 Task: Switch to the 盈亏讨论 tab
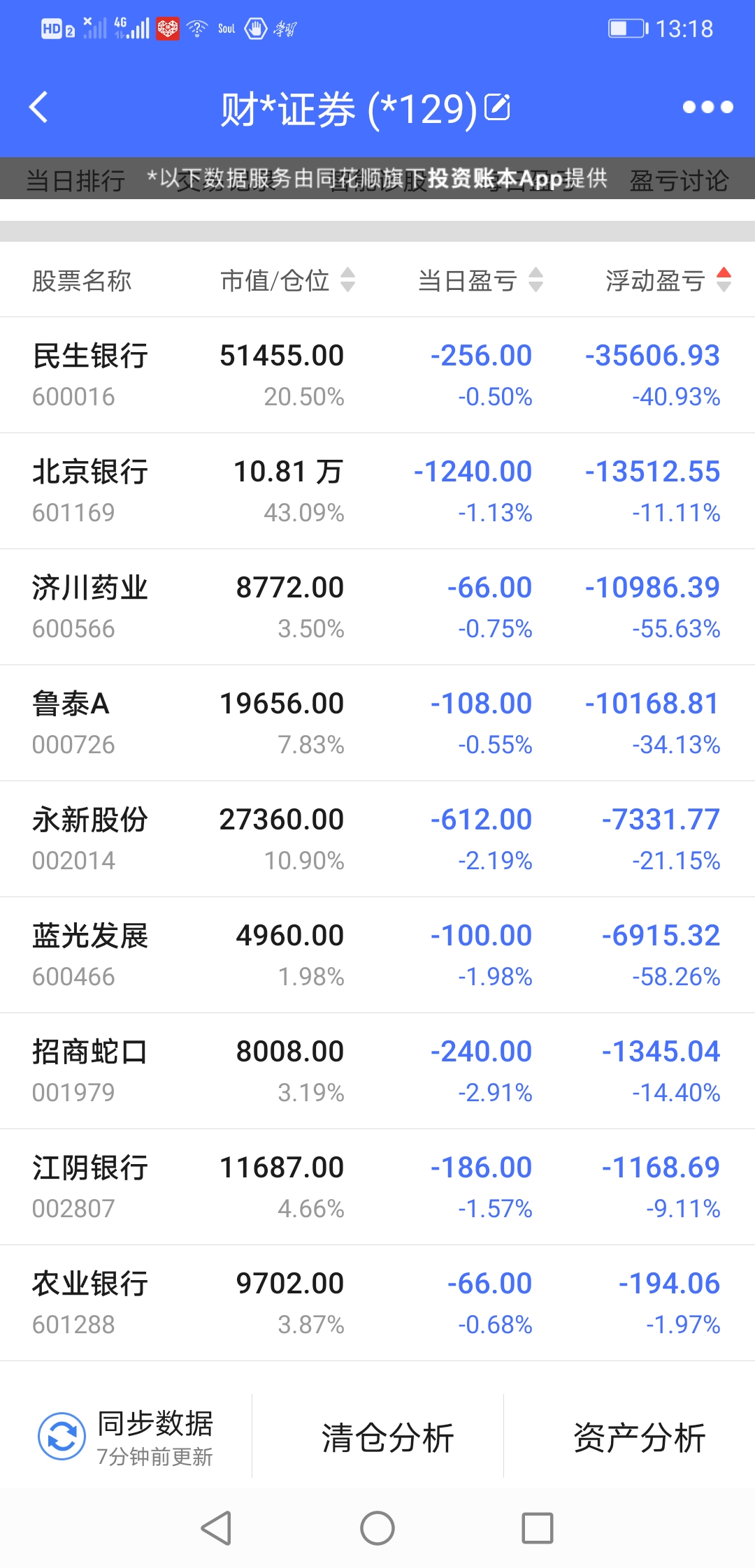678,181
